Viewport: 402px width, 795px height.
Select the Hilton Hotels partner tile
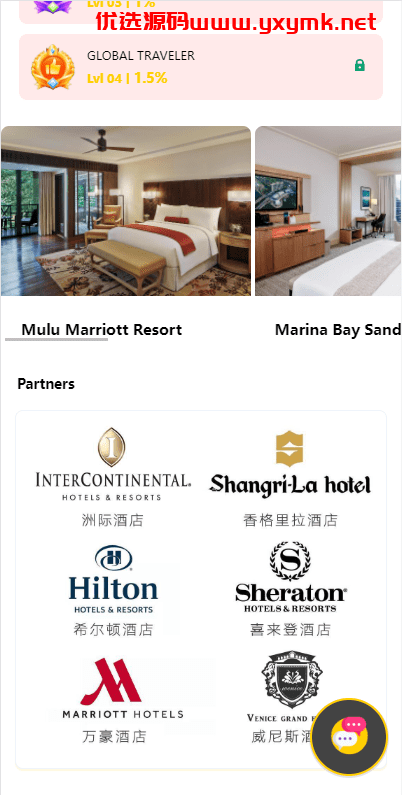113,591
